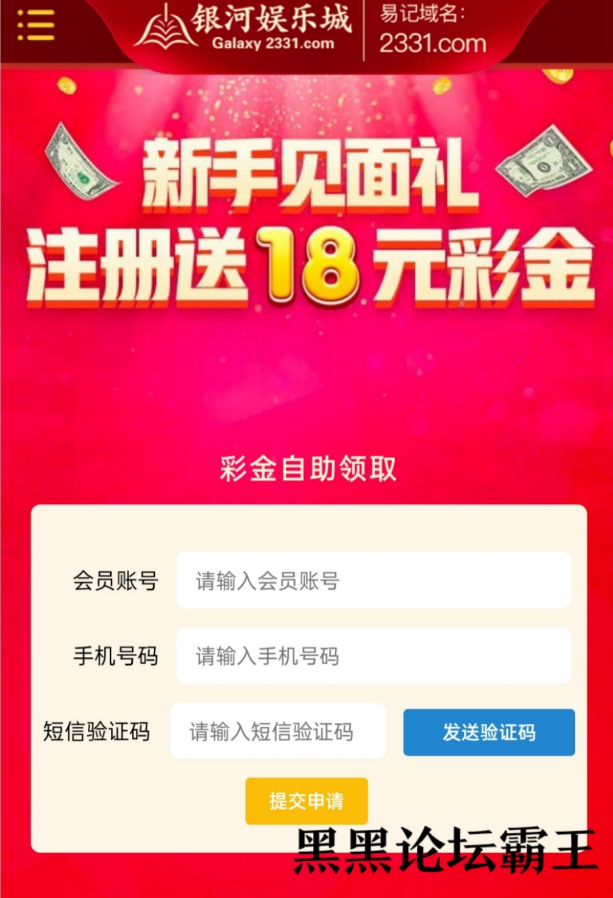Submit with the 提交申请 button

(306, 801)
